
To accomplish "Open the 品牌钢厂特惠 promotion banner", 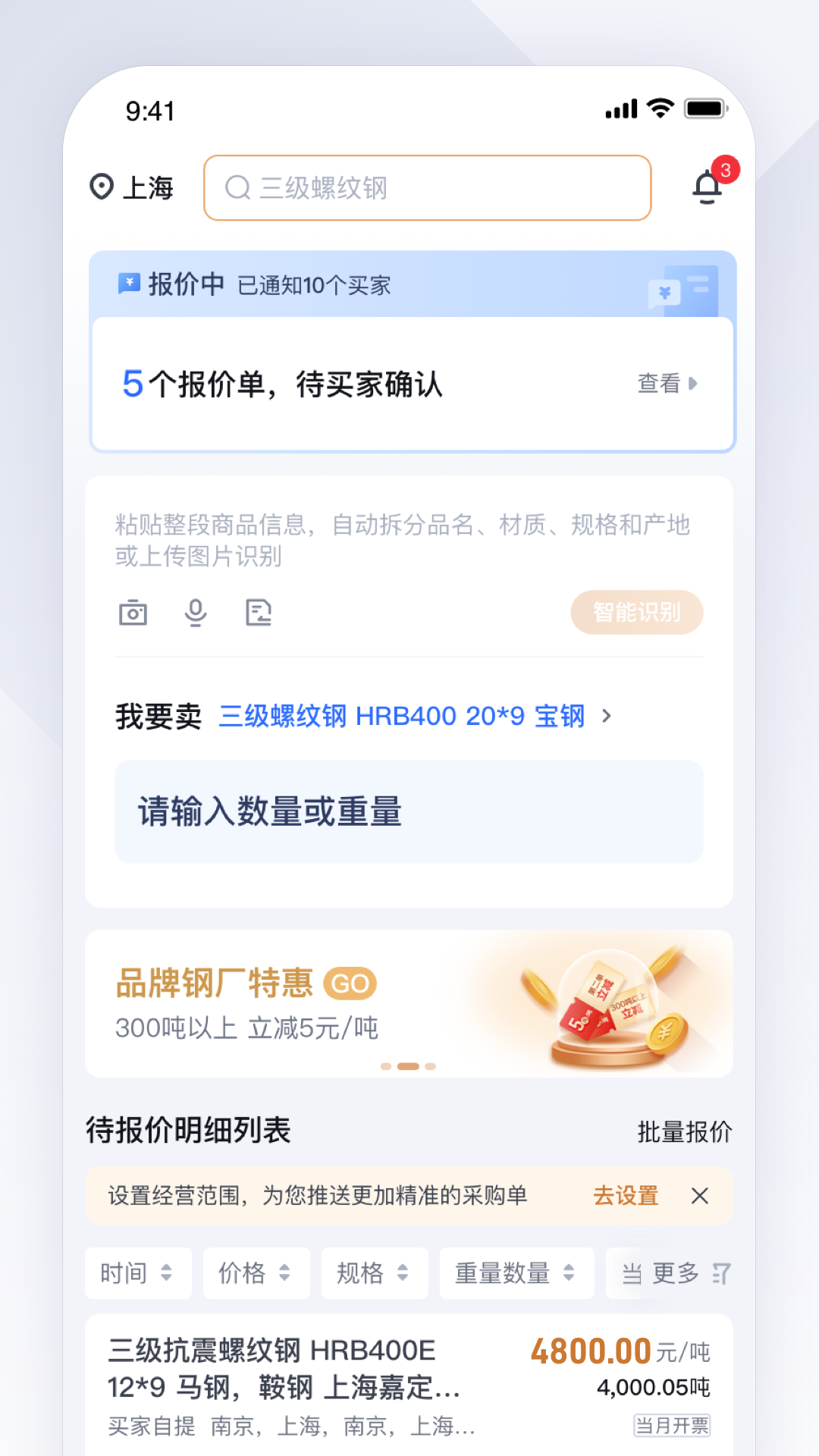I will 409,1003.
